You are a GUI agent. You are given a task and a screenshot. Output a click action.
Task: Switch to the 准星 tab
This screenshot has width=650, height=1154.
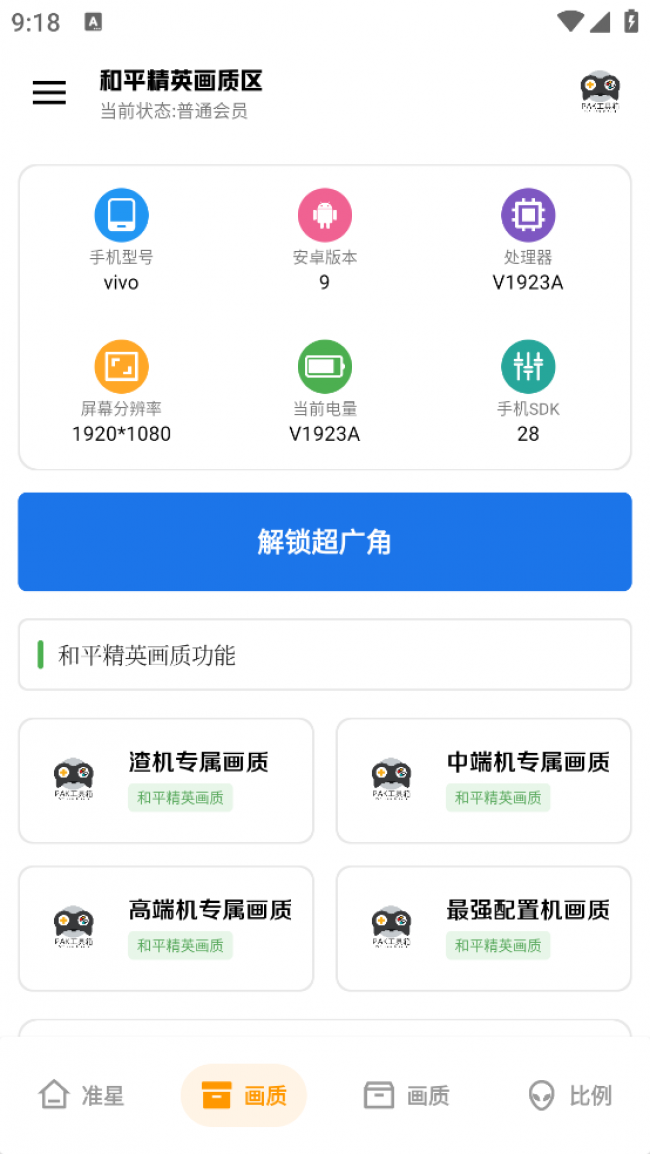click(82, 1096)
